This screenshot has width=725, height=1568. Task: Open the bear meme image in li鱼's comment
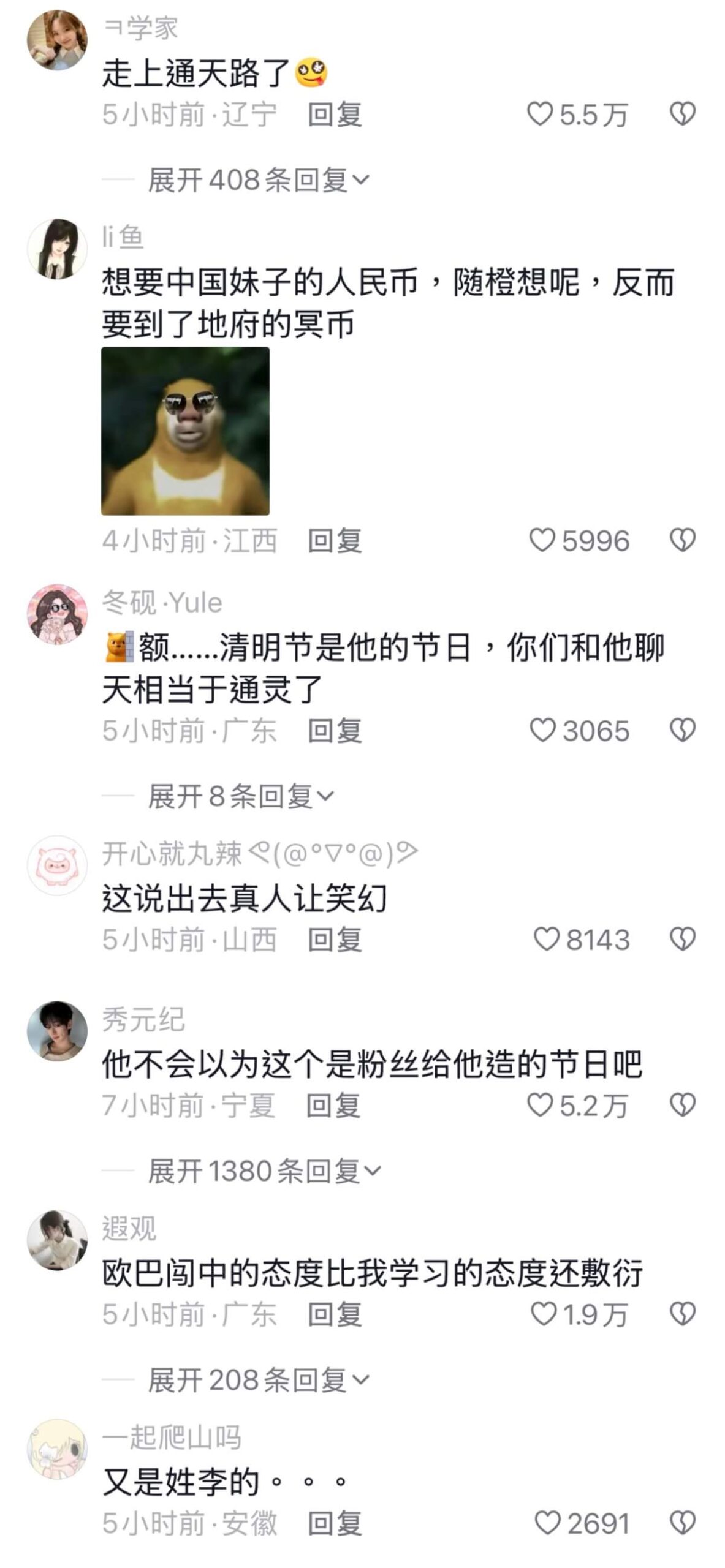point(185,431)
